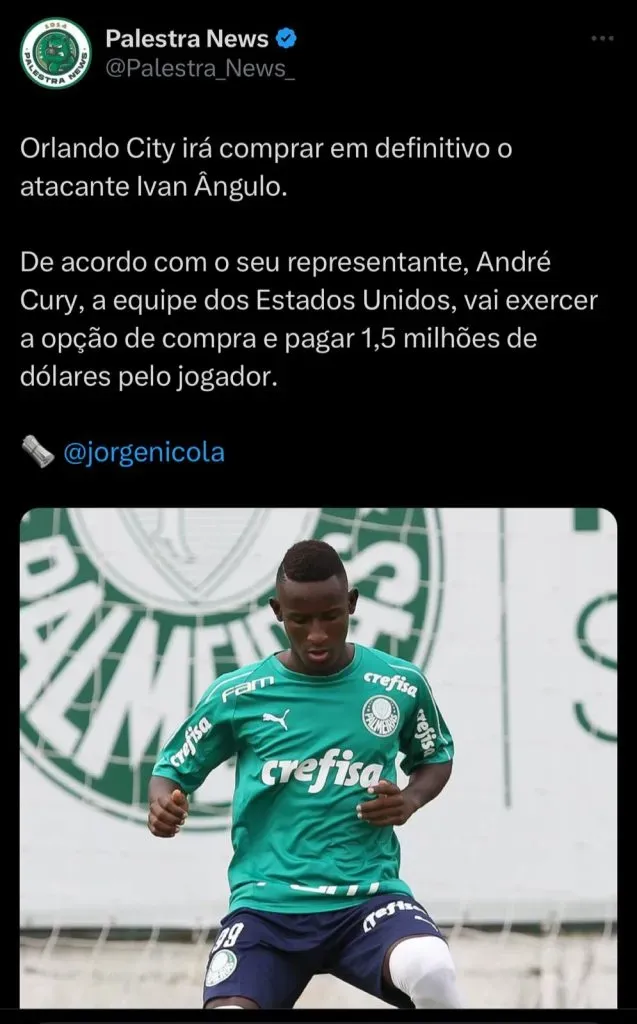The height and width of the screenshot is (1024, 637).
Task: Open the @jorgenicola mention link
Action: point(143,453)
